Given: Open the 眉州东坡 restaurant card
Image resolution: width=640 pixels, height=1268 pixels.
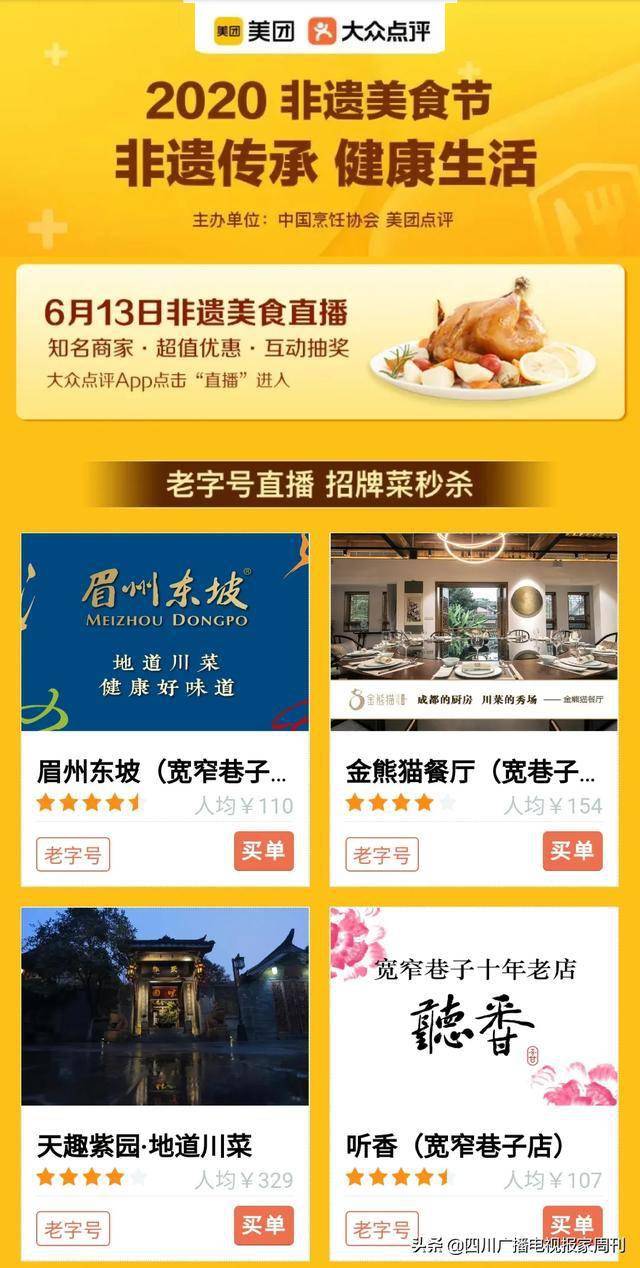Looking at the screenshot, I should (165, 710).
